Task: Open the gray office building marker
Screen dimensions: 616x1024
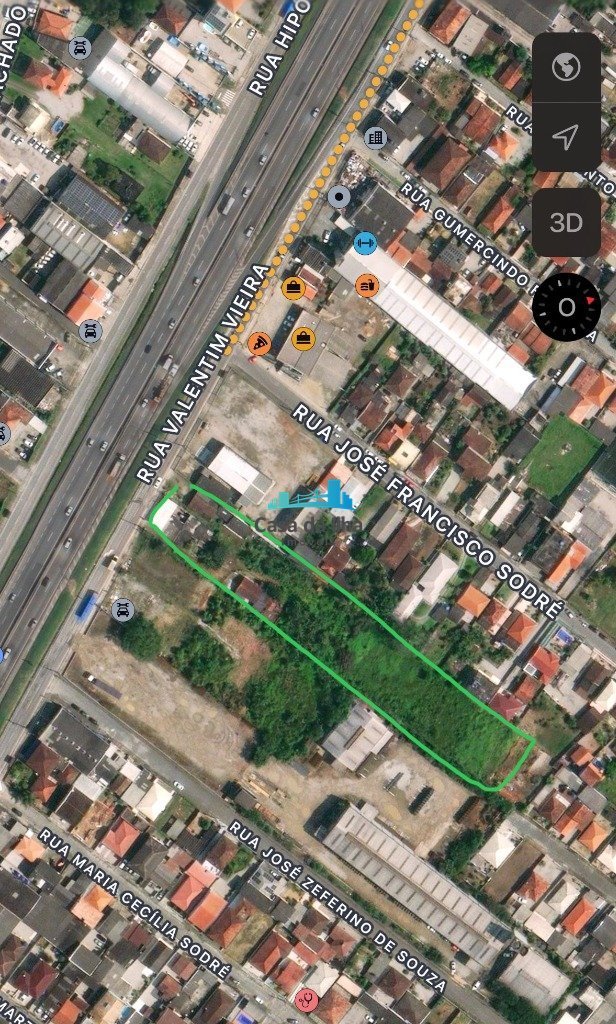Action: point(376,137)
